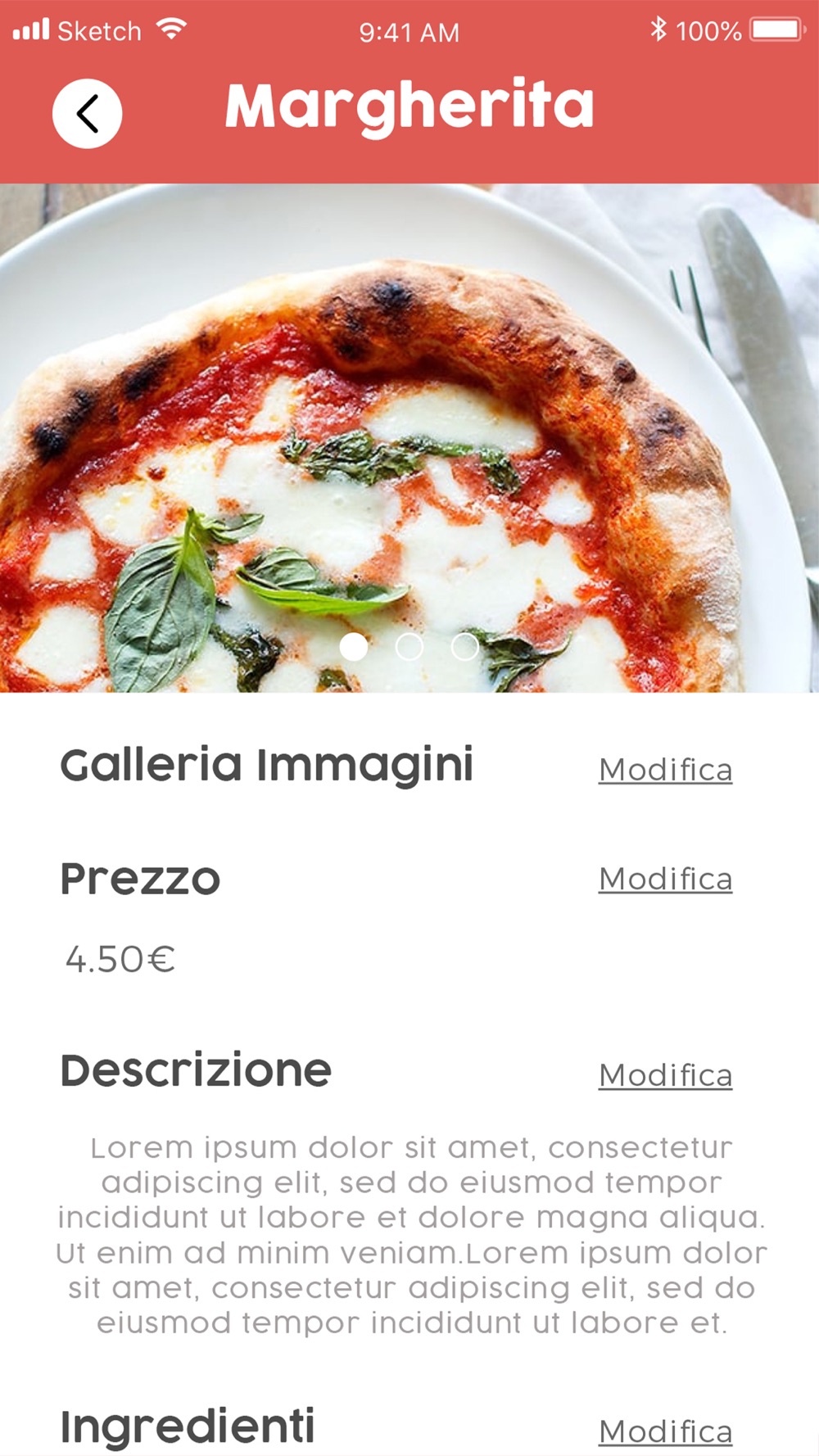Go back using the arrow button
The width and height of the screenshot is (819, 1456).
tap(88, 114)
